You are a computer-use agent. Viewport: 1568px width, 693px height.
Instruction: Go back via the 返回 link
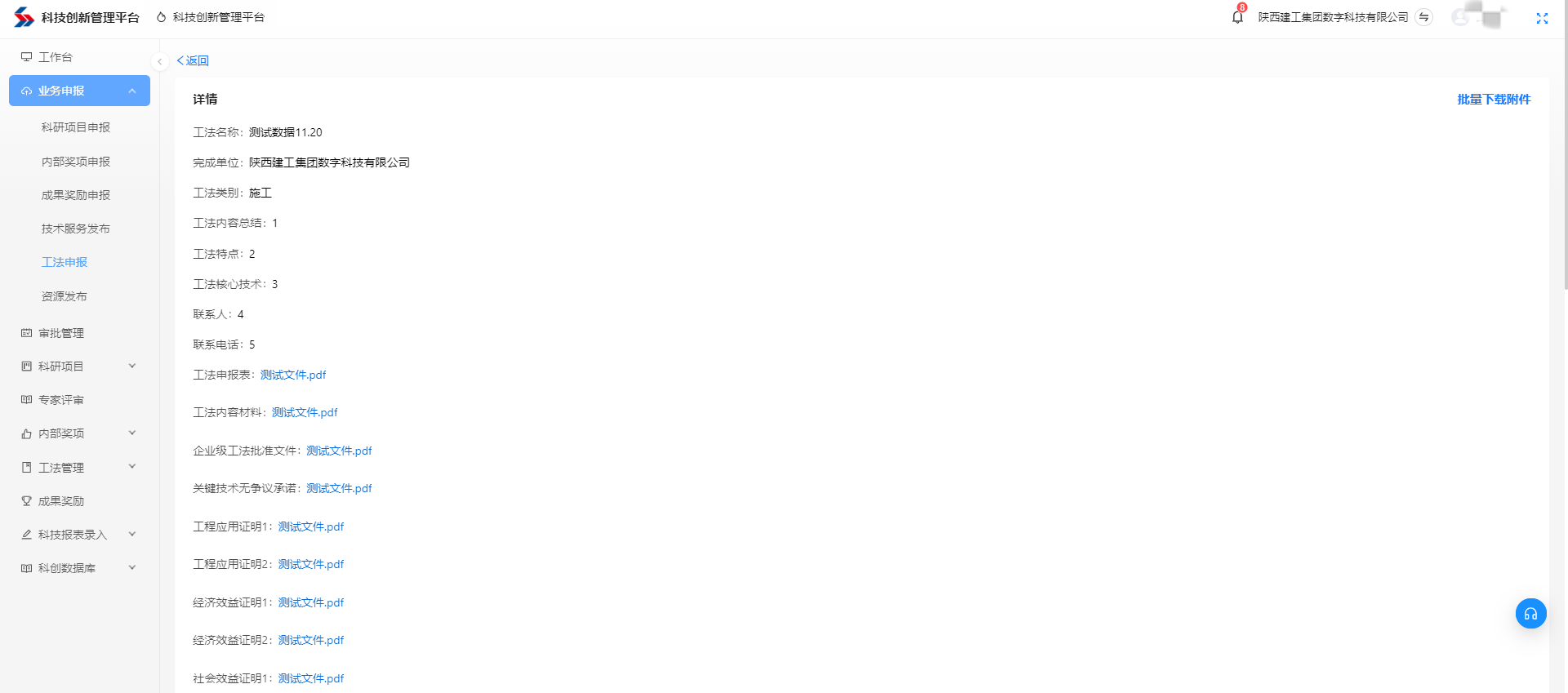click(194, 60)
